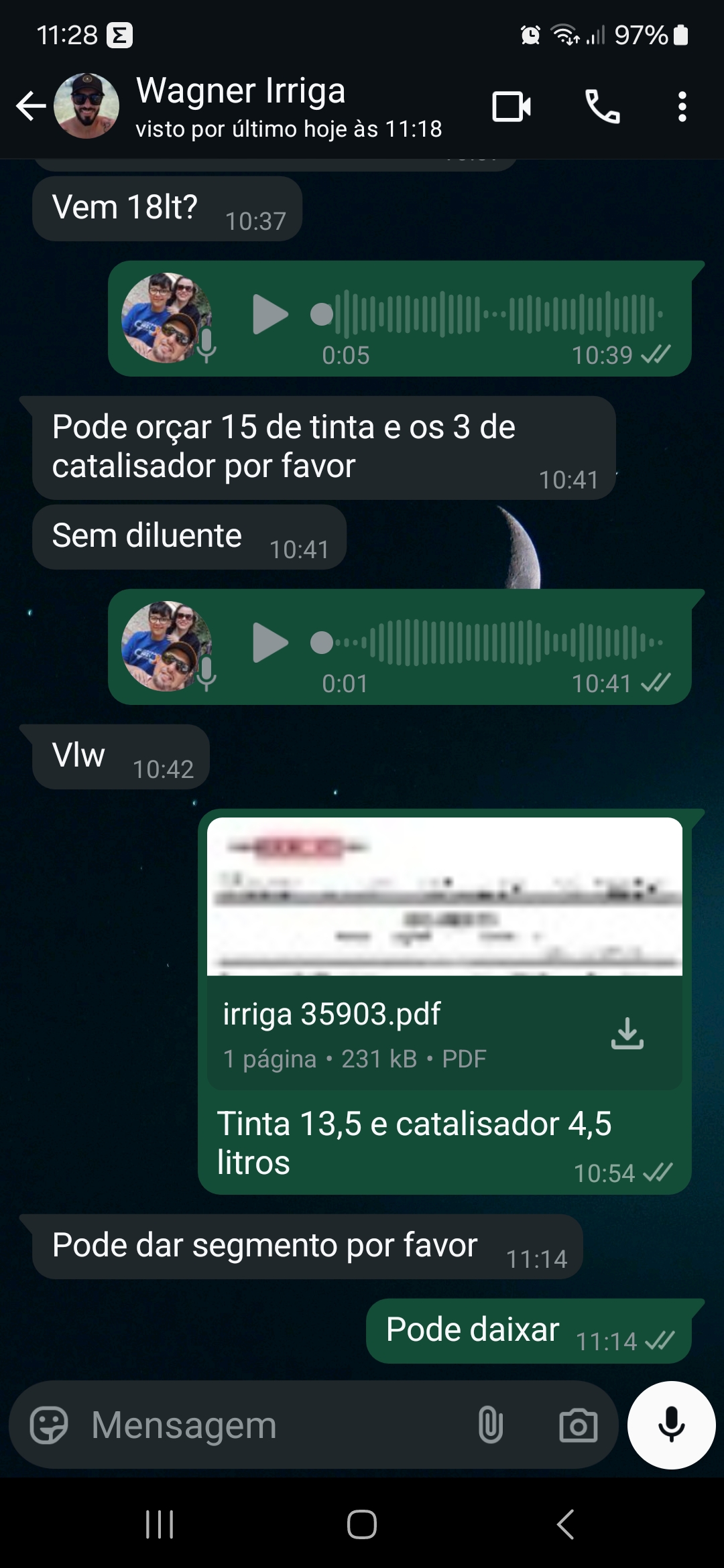
Task: Play the 0:01 voice message
Action: pyautogui.click(x=269, y=643)
